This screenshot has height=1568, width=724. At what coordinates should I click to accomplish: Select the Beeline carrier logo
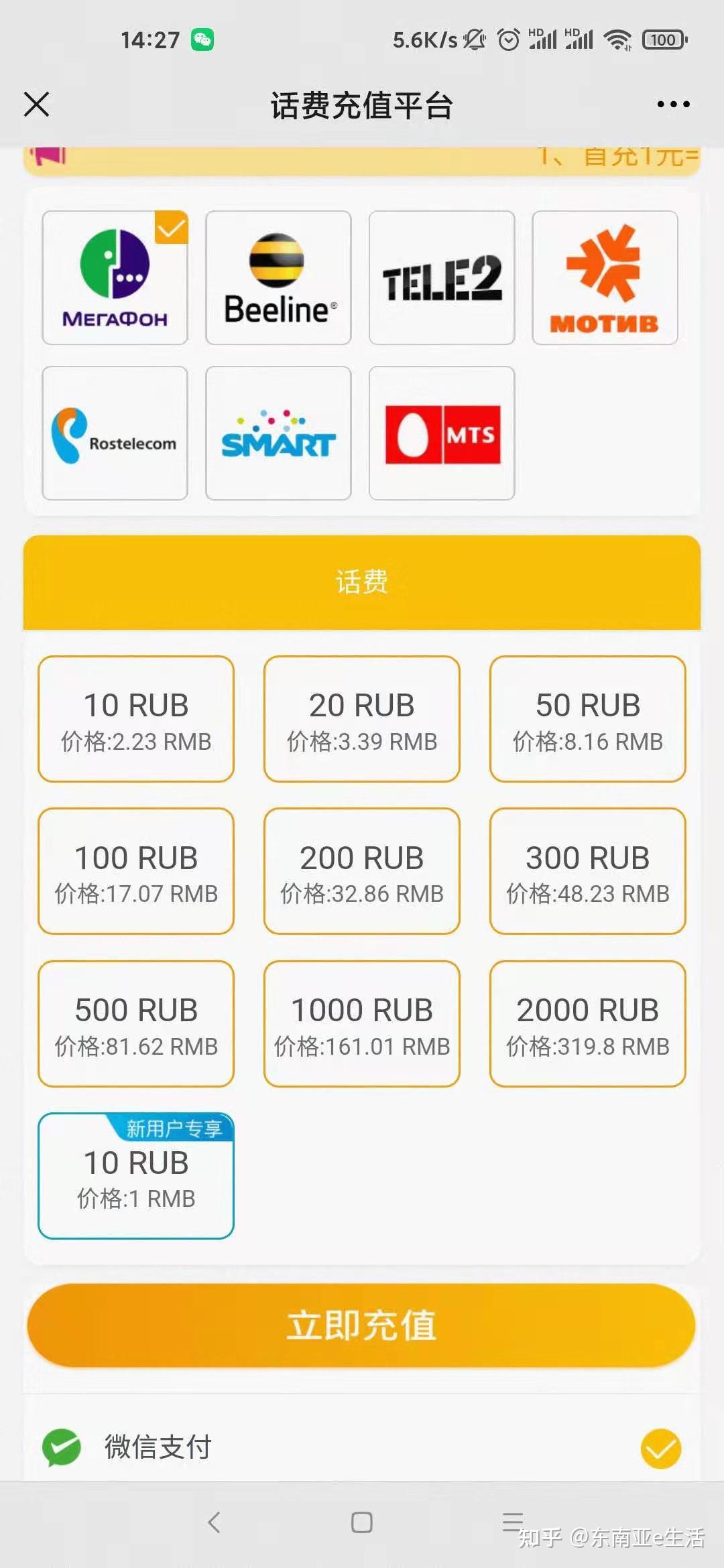tap(278, 278)
